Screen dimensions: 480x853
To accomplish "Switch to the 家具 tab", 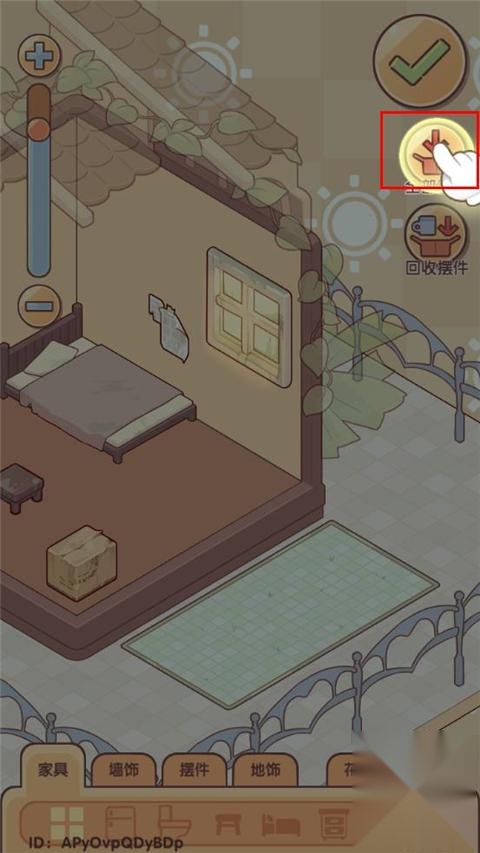I will pos(53,770).
